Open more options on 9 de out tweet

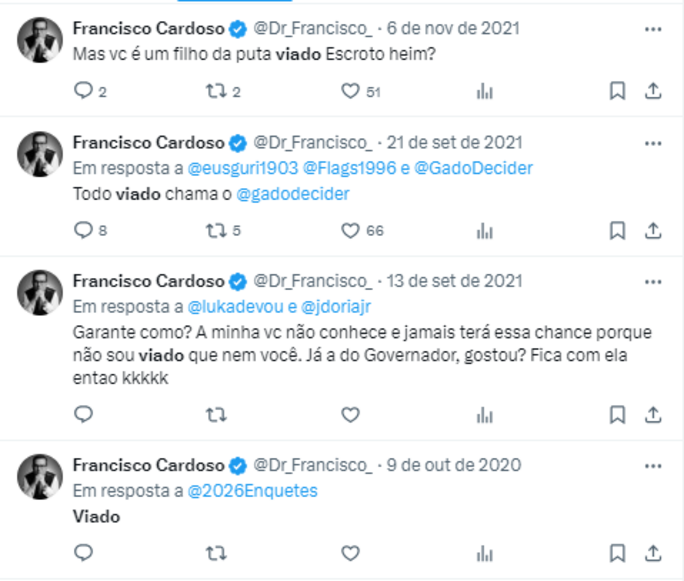(653, 465)
